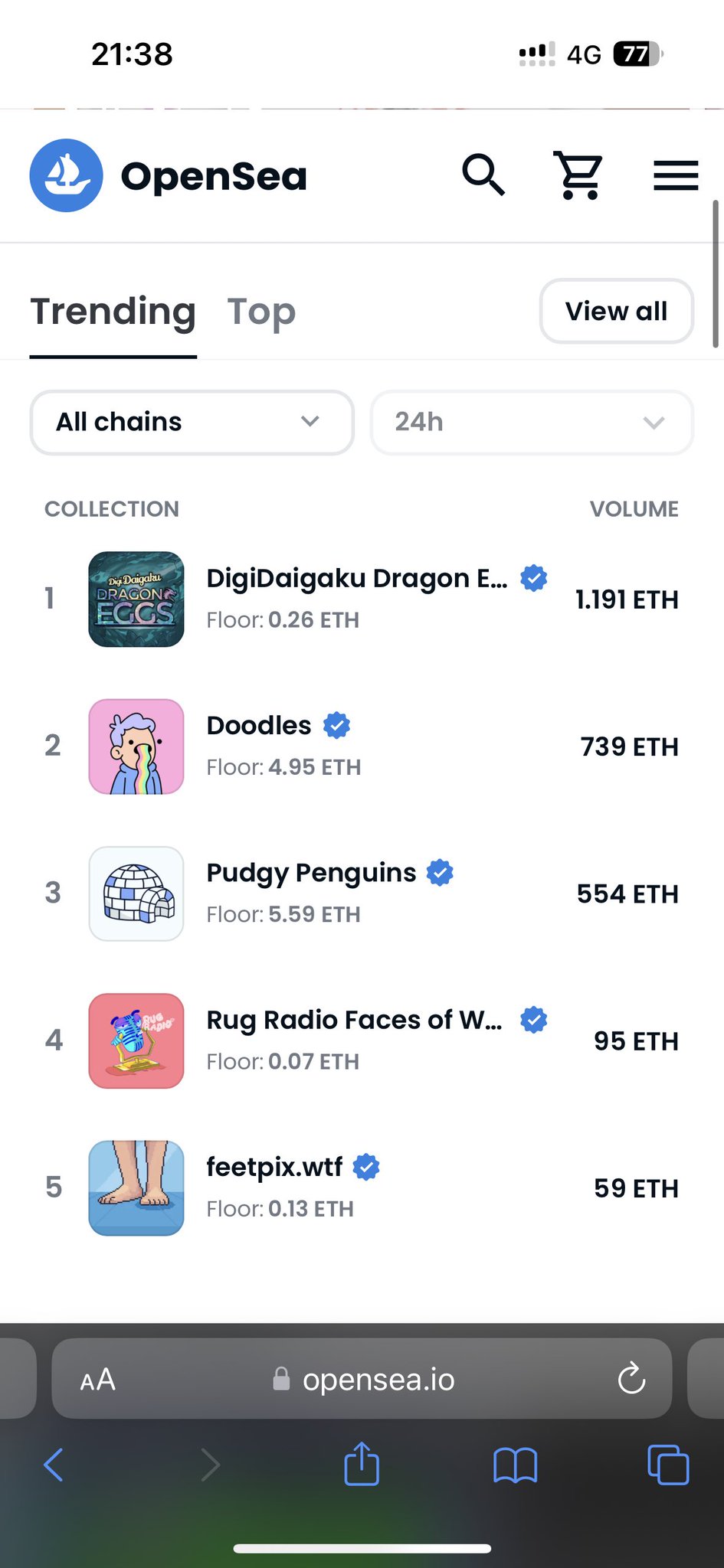The height and width of the screenshot is (1568, 724).
Task: Select the Trending tab
Action: (113, 312)
